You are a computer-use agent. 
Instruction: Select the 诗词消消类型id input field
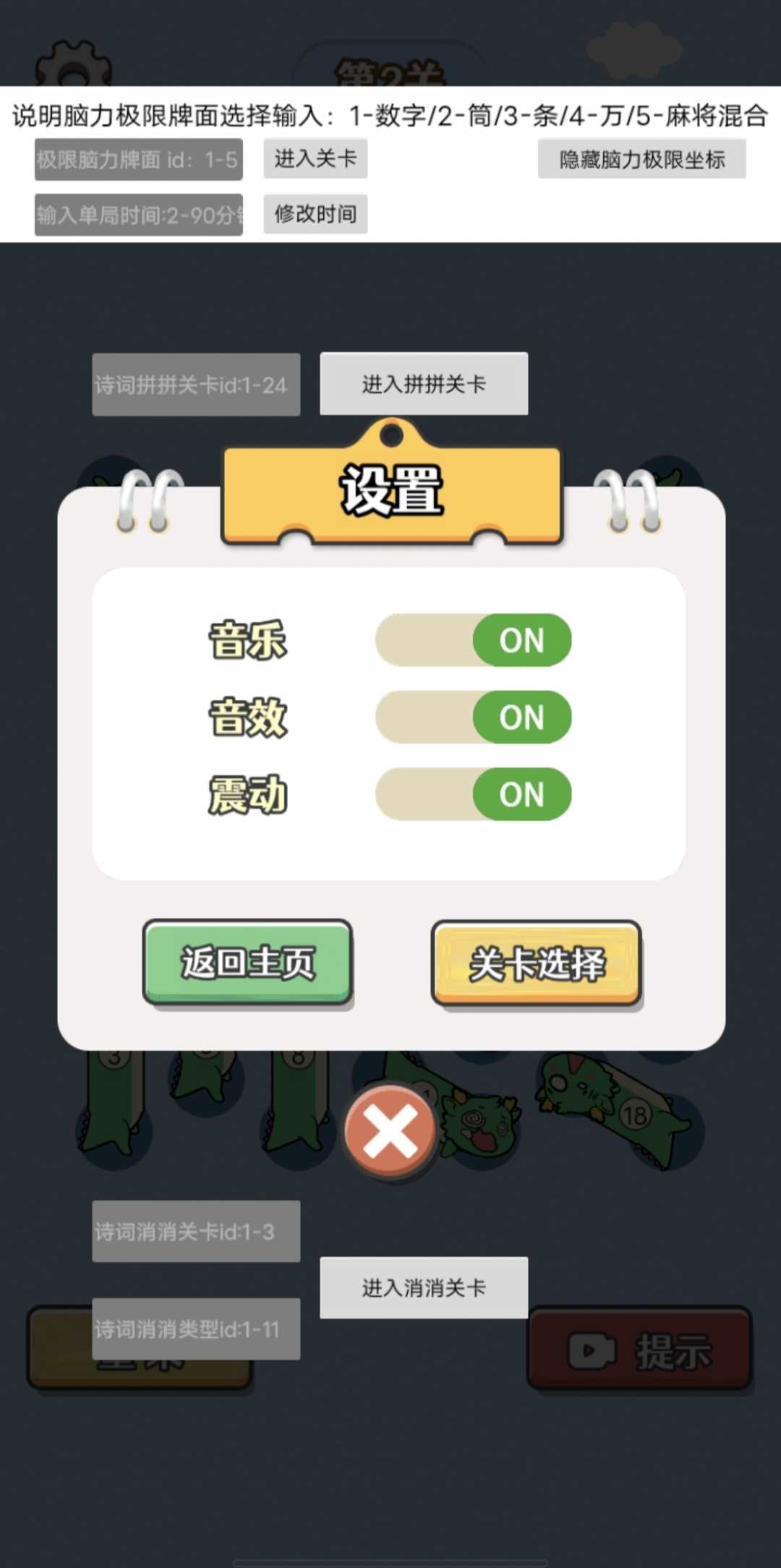pyautogui.click(x=196, y=1329)
